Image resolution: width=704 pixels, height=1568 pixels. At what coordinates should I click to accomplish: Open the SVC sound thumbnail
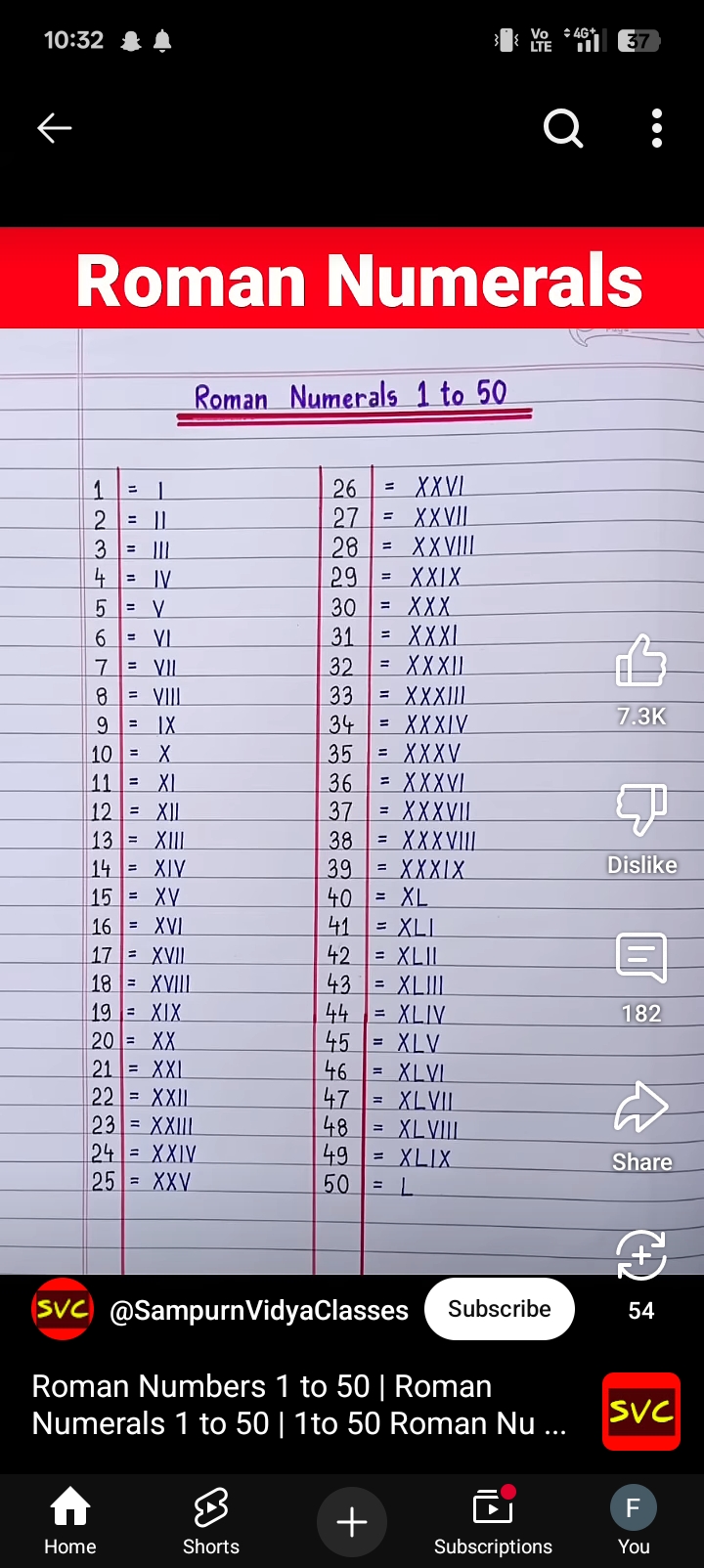pyautogui.click(x=641, y=1411)
